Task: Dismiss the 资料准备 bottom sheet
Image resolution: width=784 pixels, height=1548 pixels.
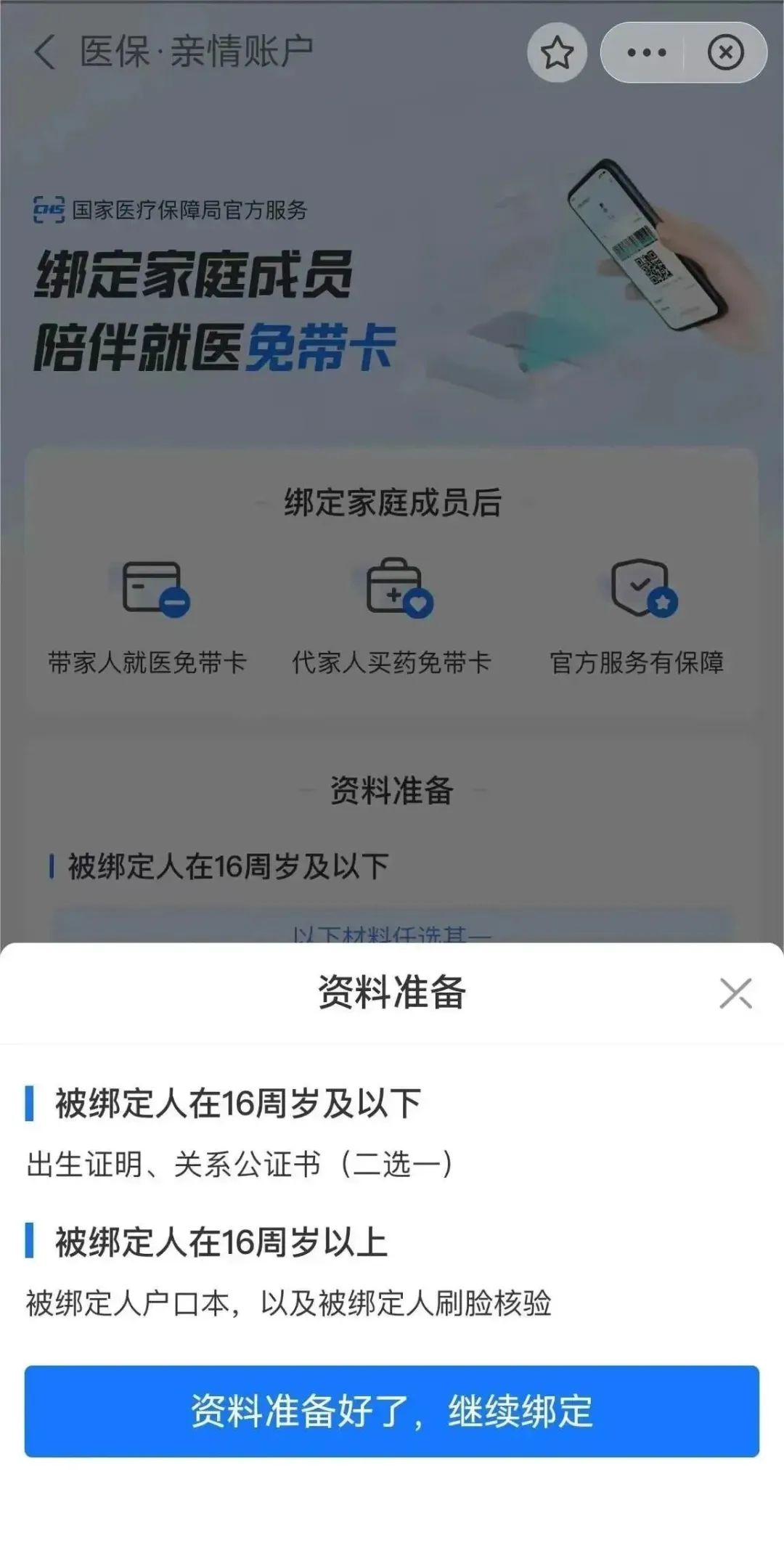Action: [735, 993]
